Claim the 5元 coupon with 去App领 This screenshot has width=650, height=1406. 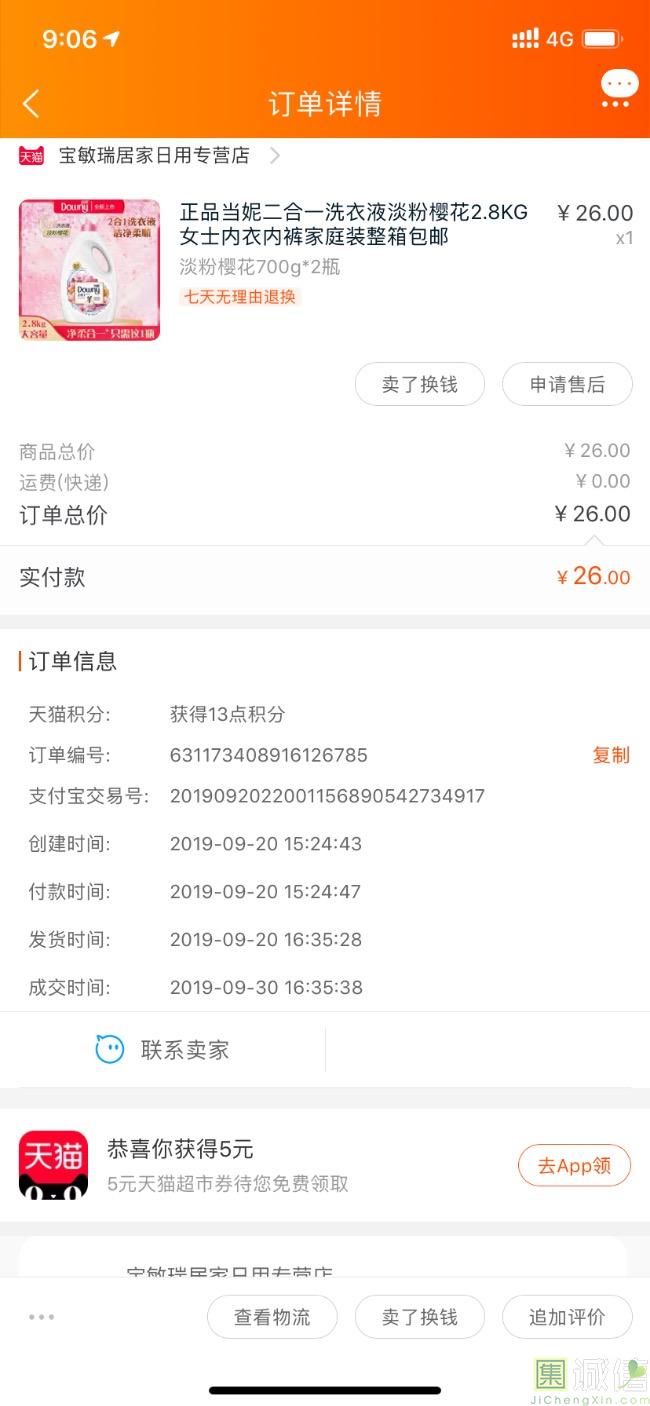(x=574, y=1165)
